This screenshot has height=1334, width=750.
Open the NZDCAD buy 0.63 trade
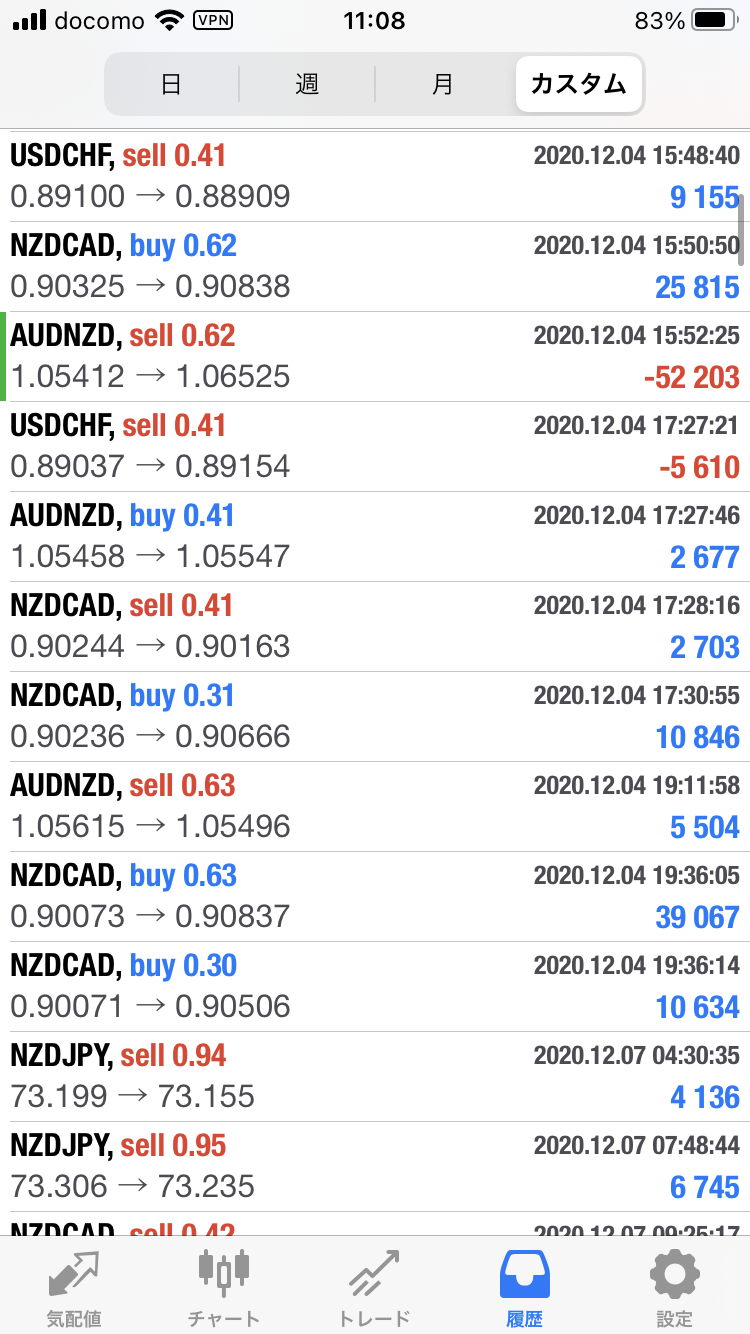pyautogui.click(x=375, y=896)
